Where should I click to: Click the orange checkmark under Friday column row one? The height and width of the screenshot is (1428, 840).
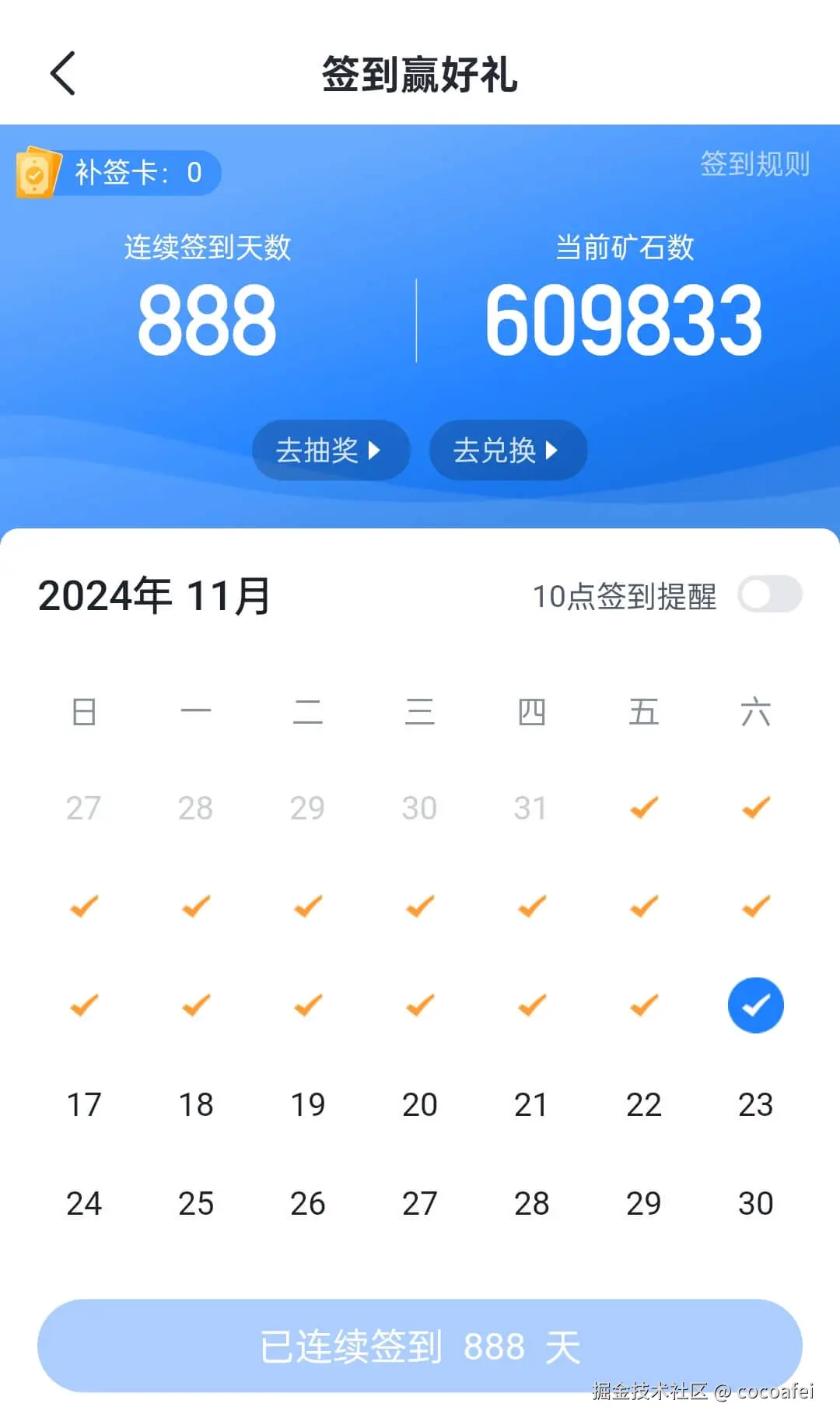(x=642, y=807)
